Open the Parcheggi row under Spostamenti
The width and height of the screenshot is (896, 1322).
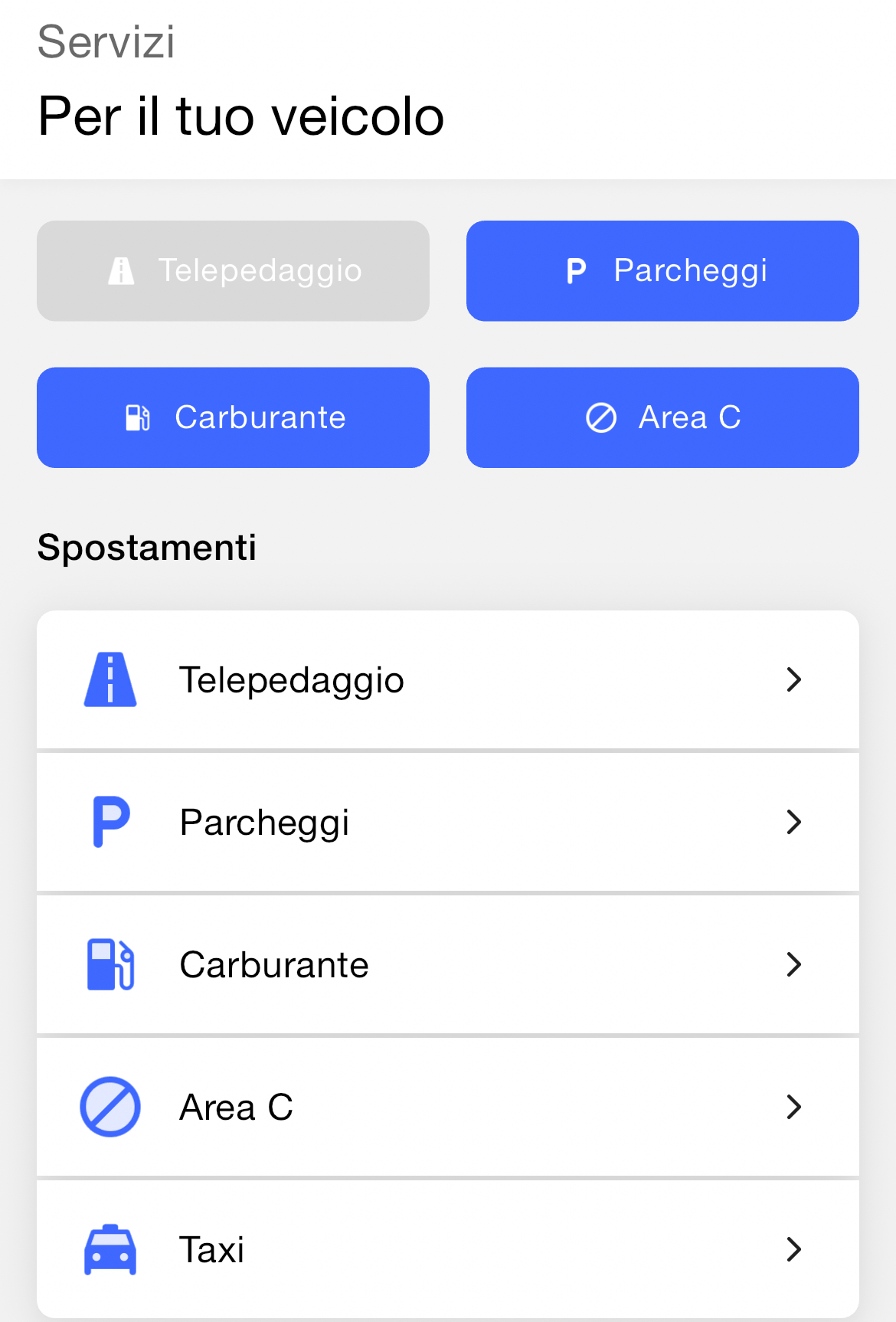447,823
